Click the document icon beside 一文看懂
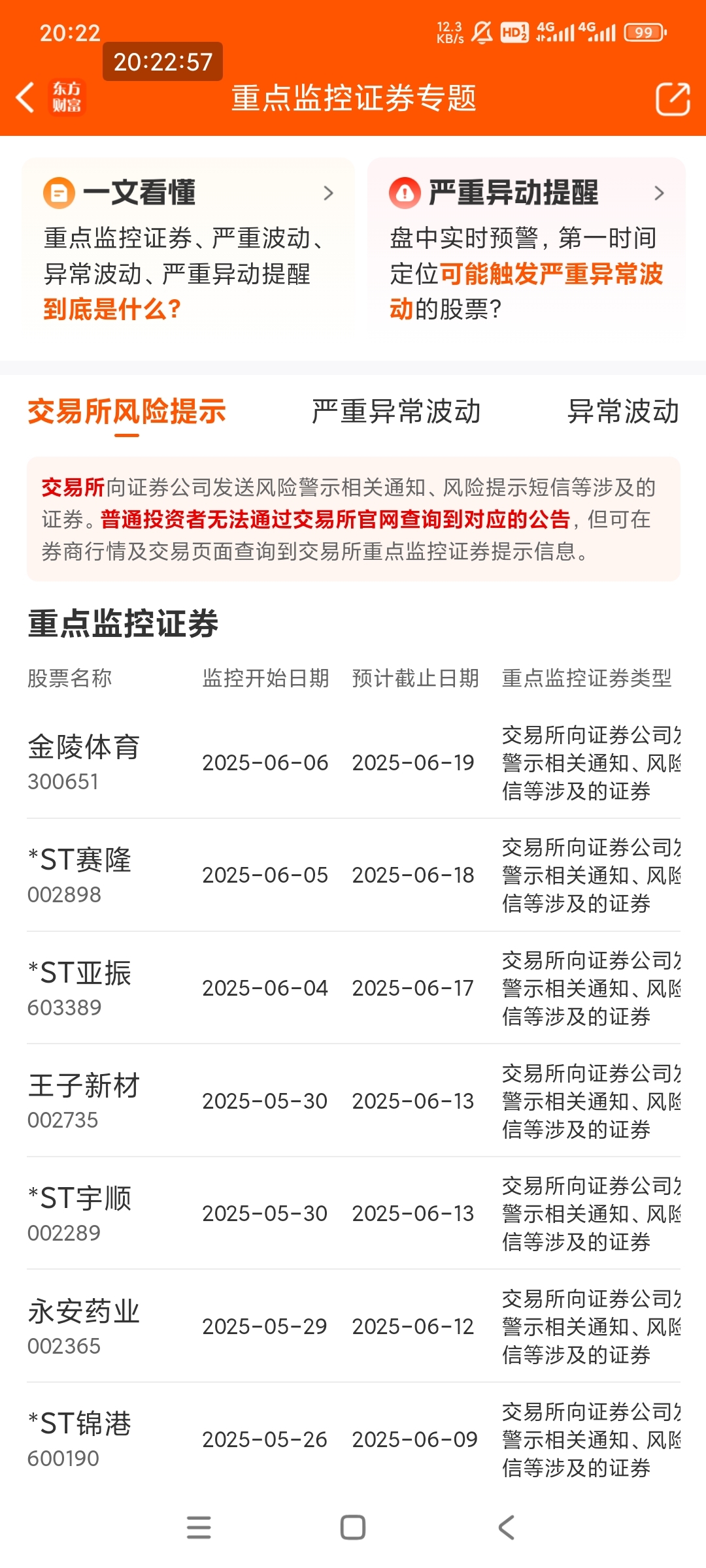The width and height of the screenshot is (706, 1568). 58,193
